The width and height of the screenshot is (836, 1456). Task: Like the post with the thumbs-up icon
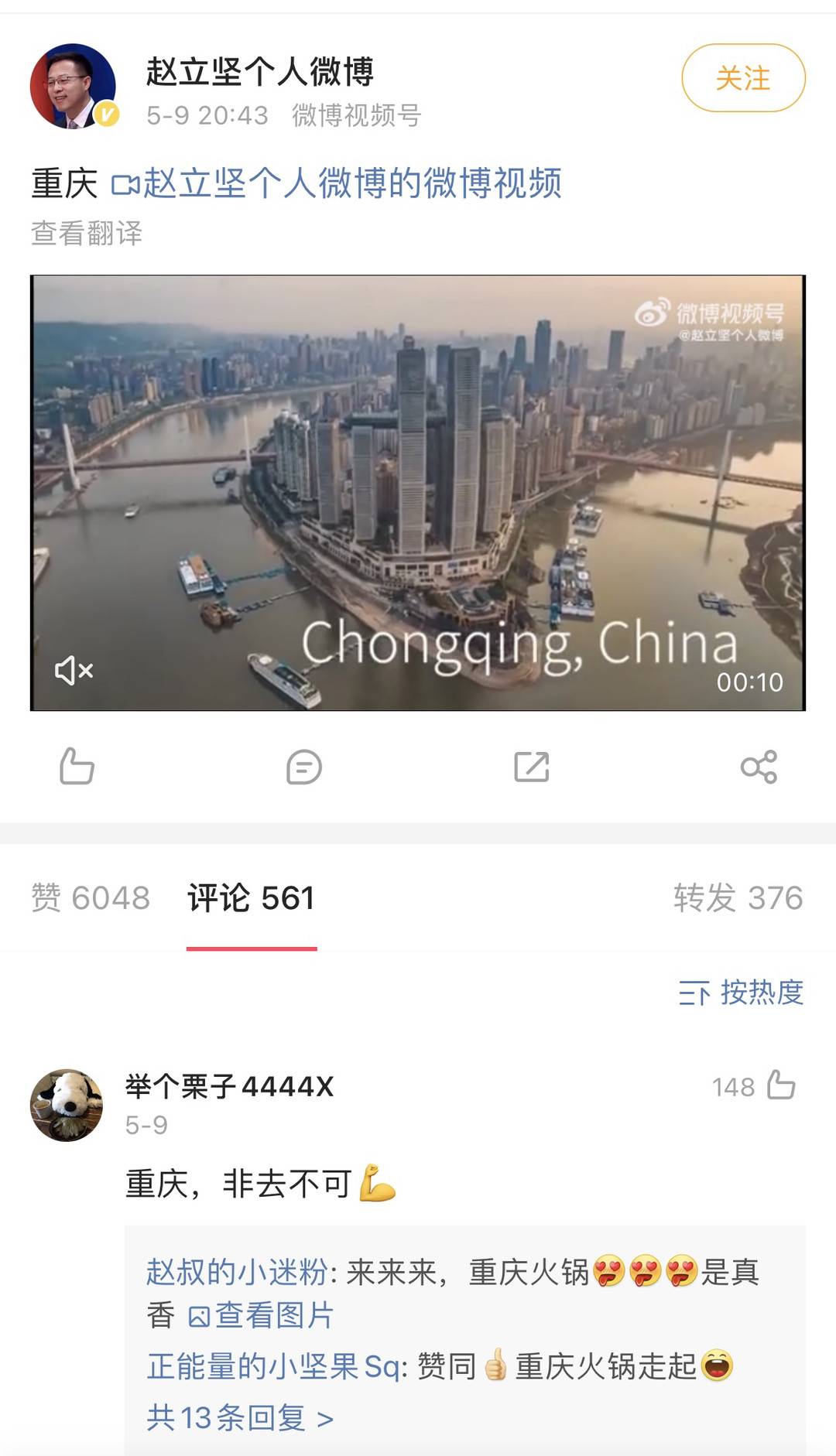click(77, 767)
